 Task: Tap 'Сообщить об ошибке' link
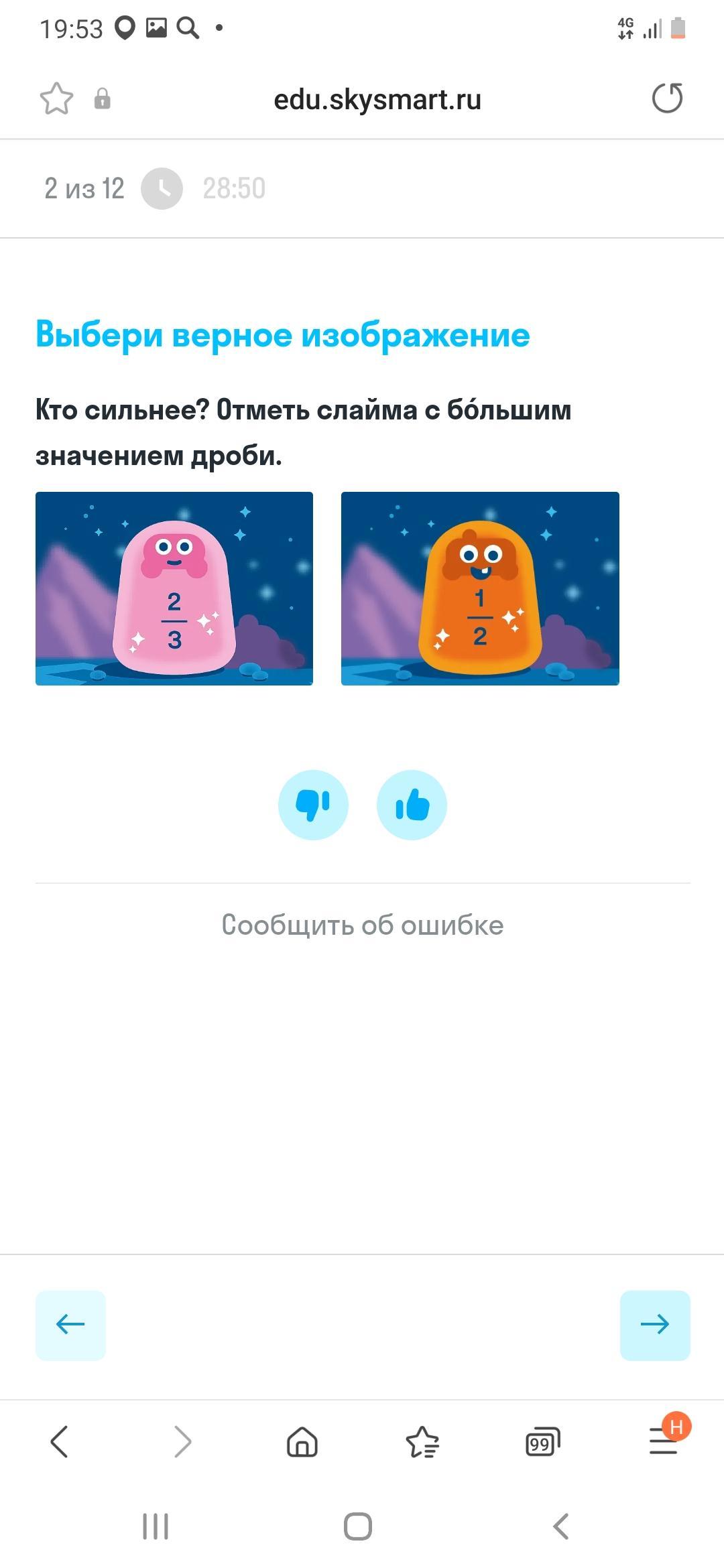362,925
